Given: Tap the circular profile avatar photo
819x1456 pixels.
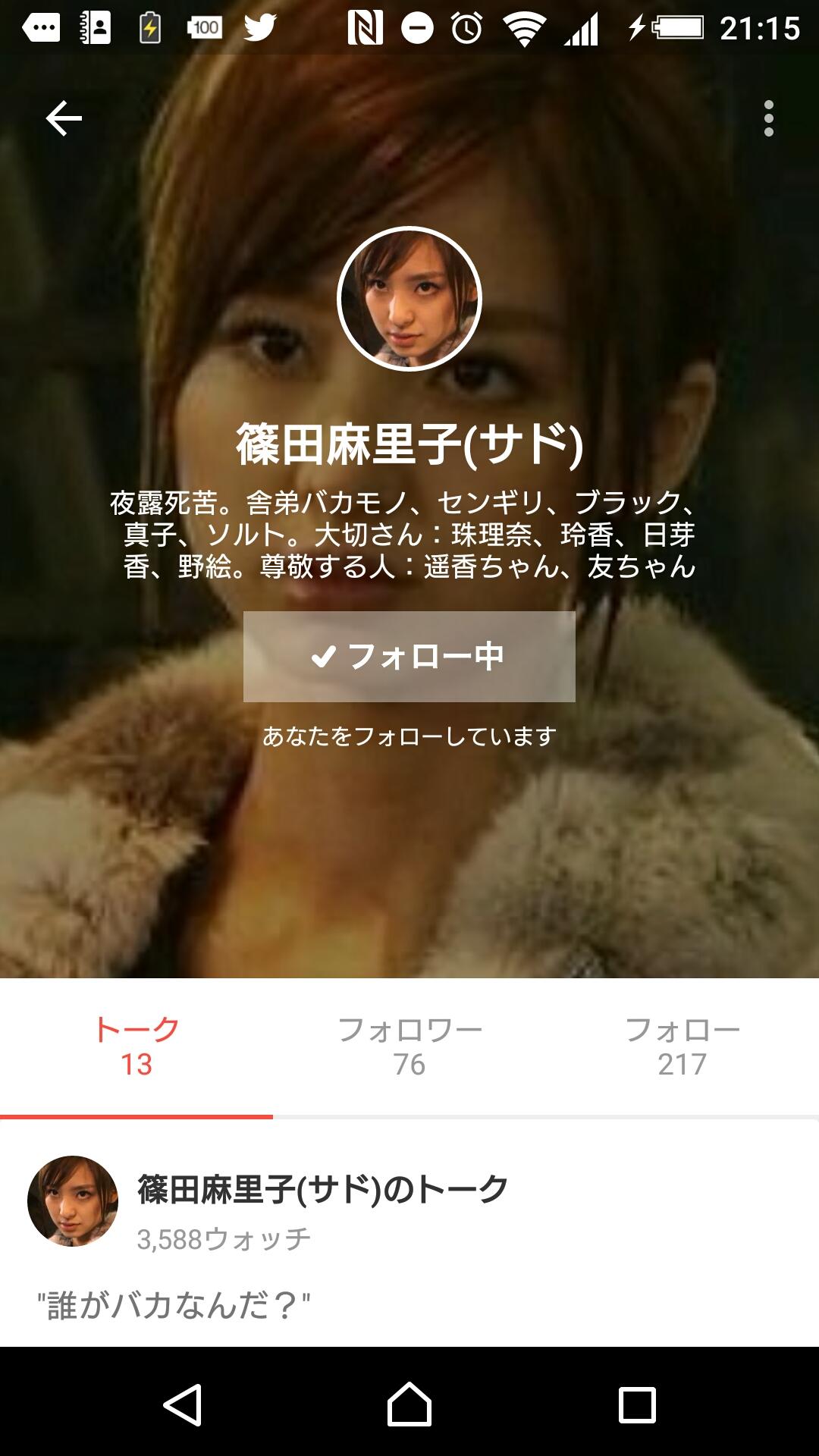Looking at the screenshot, I should [x=409, y=298].
